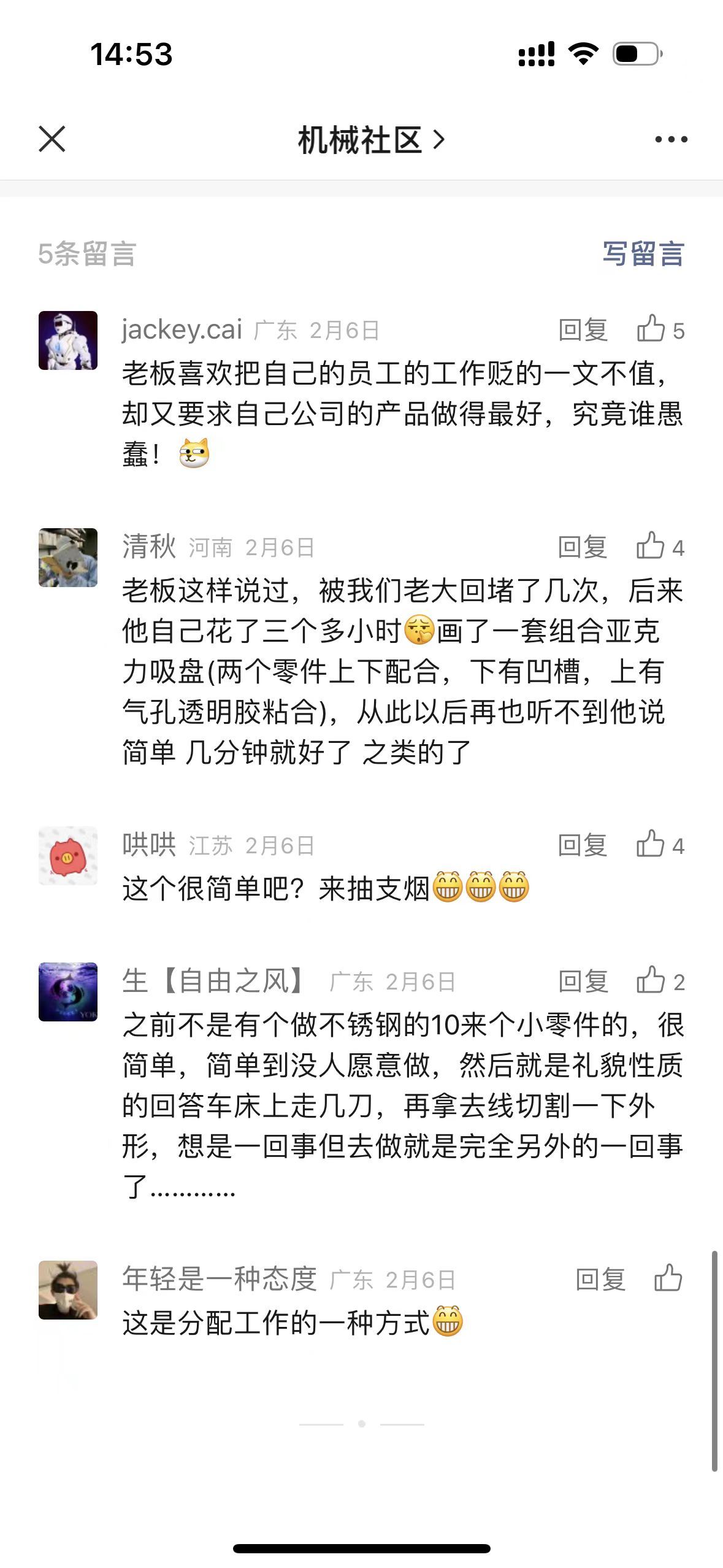Like 年轻是一种态度's comment
Screen dimensions: 723x1568
coord(668,1278)
